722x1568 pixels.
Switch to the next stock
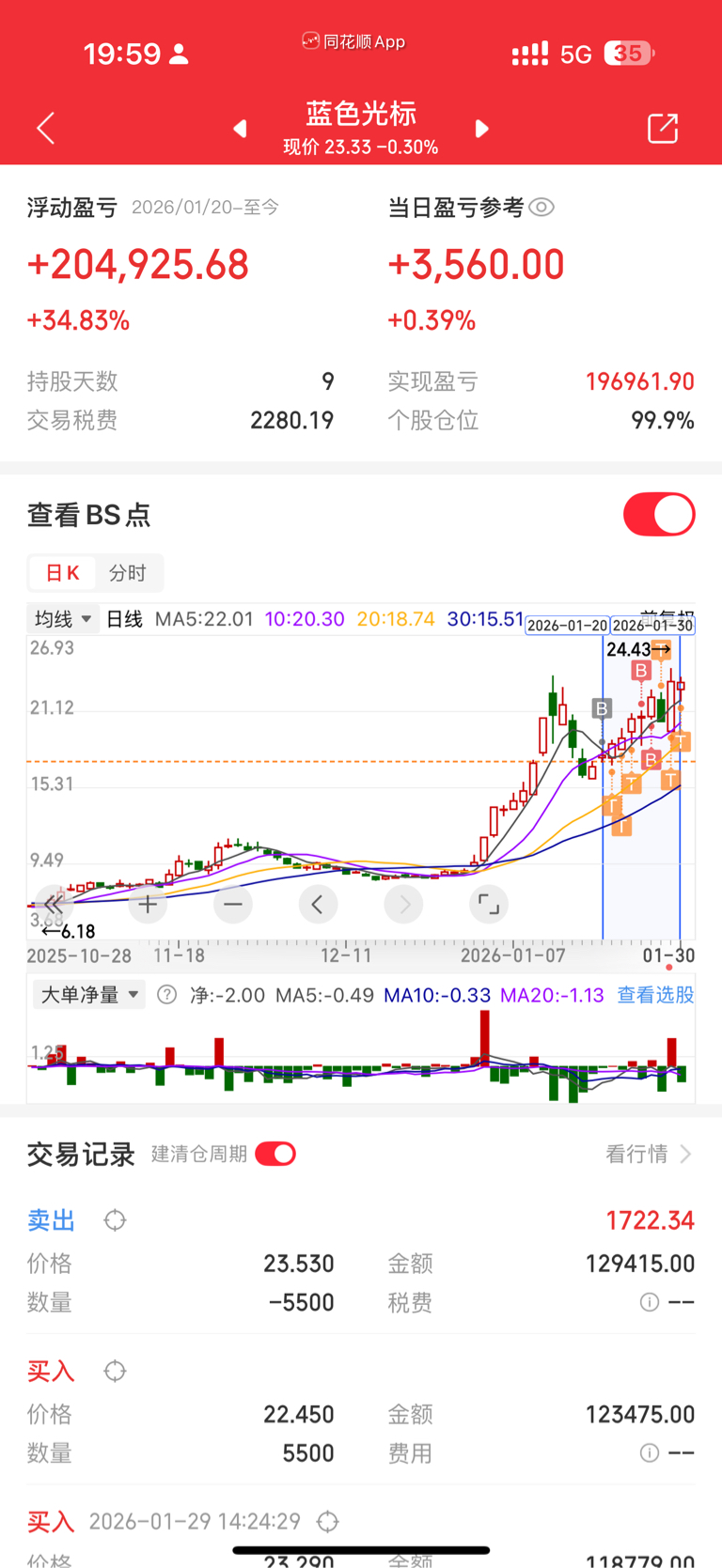coord(481,129)
